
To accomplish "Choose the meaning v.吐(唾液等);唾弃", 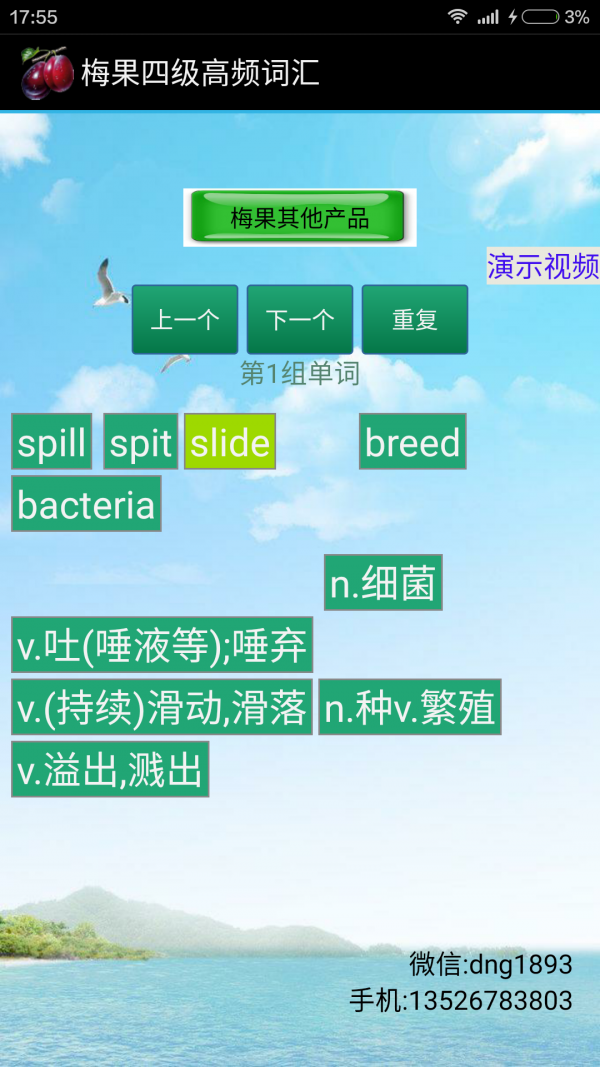I will tap(162, 645).
